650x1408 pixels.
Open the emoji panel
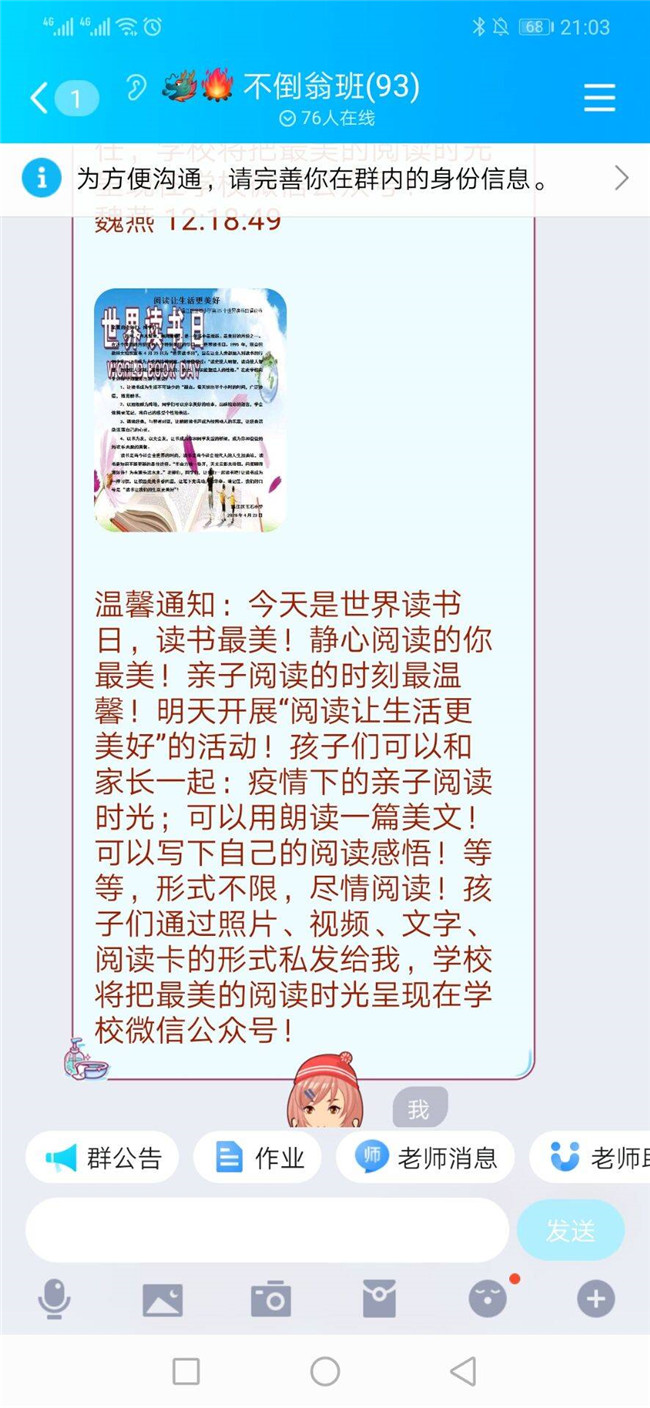tap(488, 1299)
